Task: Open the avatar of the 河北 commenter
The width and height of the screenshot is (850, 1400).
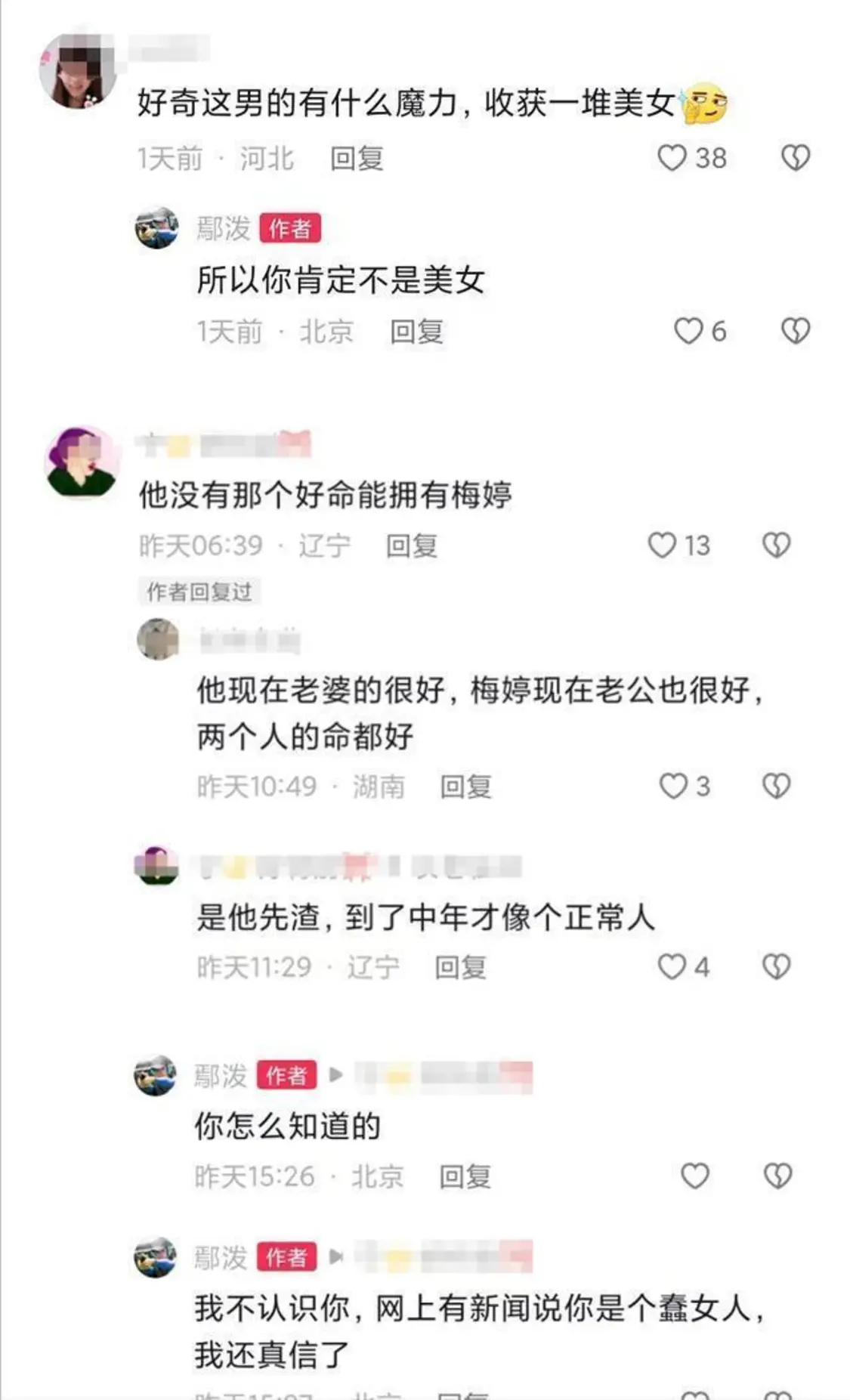Action: (79, 72)
